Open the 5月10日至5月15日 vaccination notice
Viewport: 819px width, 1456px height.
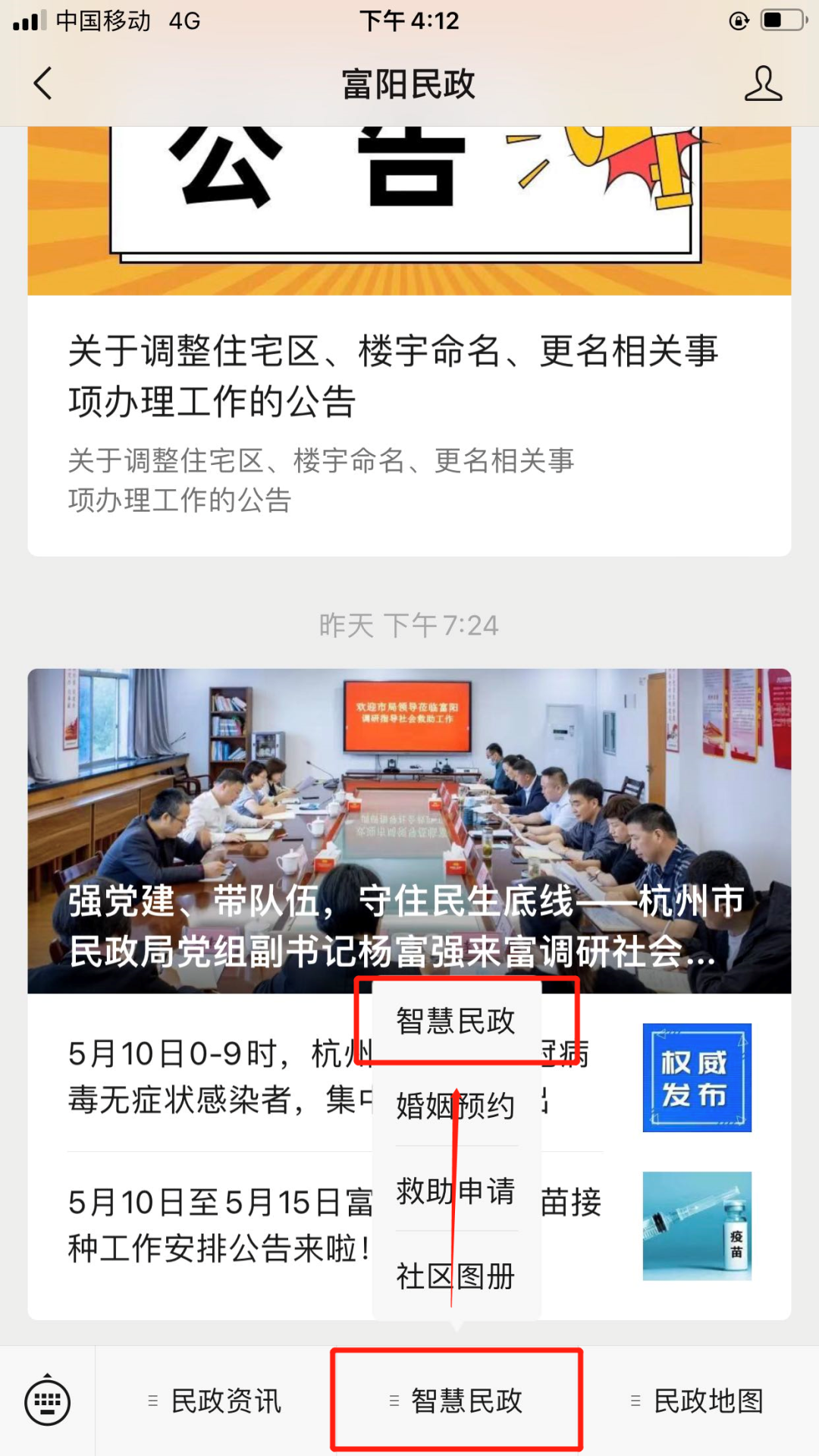click(212, 1225)
